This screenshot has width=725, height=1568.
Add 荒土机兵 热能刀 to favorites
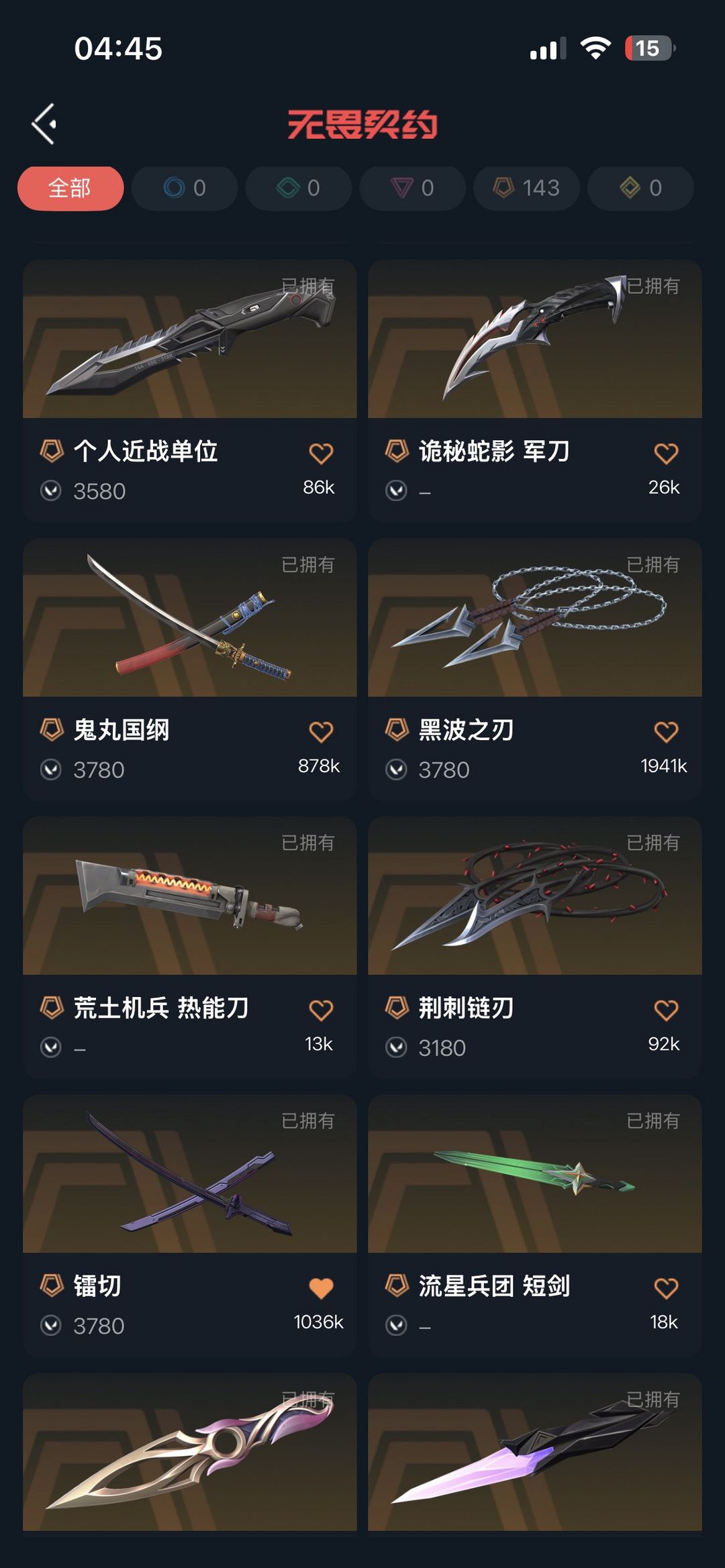pos(321,1010)
